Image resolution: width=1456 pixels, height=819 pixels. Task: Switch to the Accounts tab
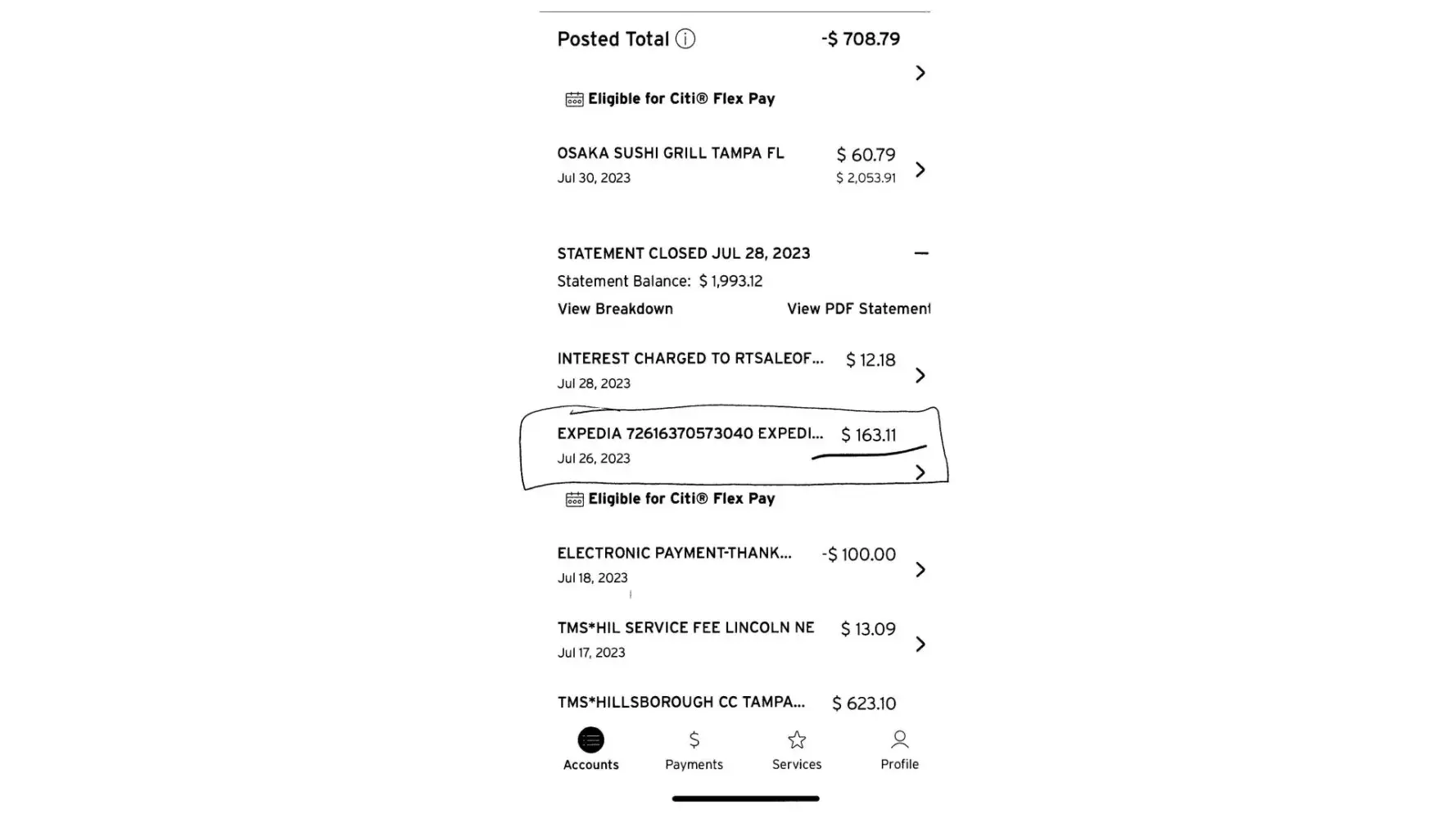point(590,749)
